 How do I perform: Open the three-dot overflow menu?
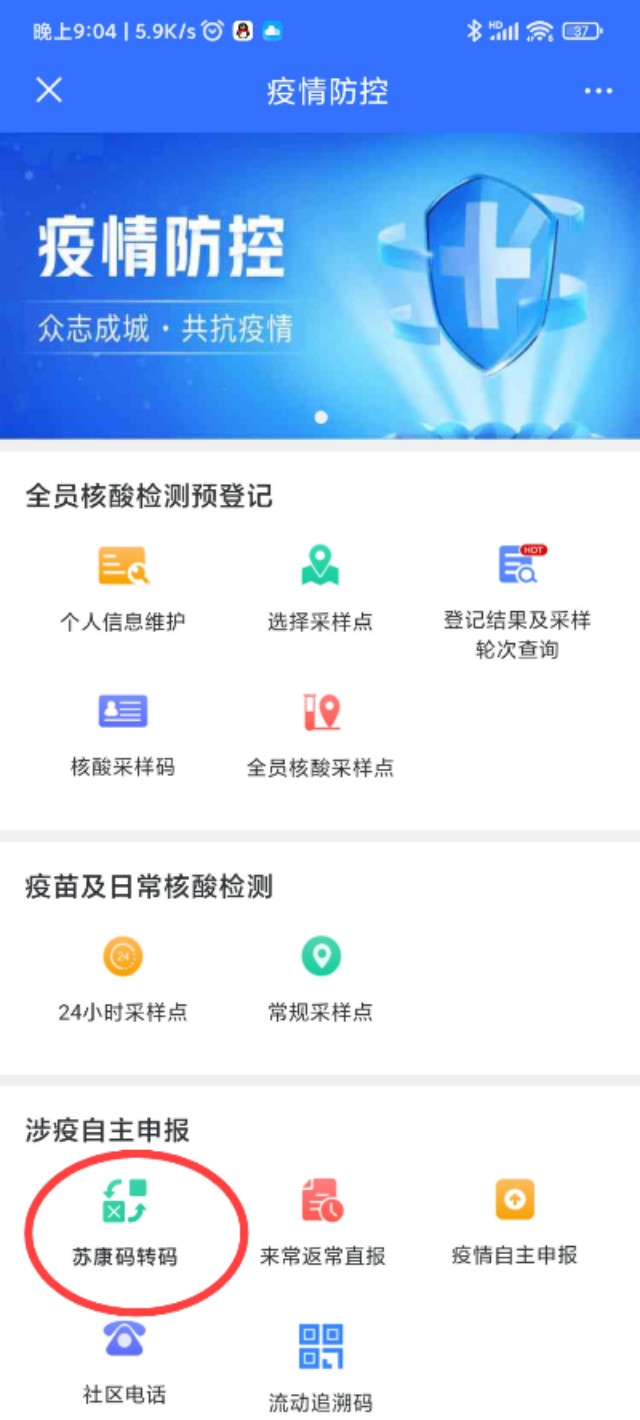pos(598,91)
